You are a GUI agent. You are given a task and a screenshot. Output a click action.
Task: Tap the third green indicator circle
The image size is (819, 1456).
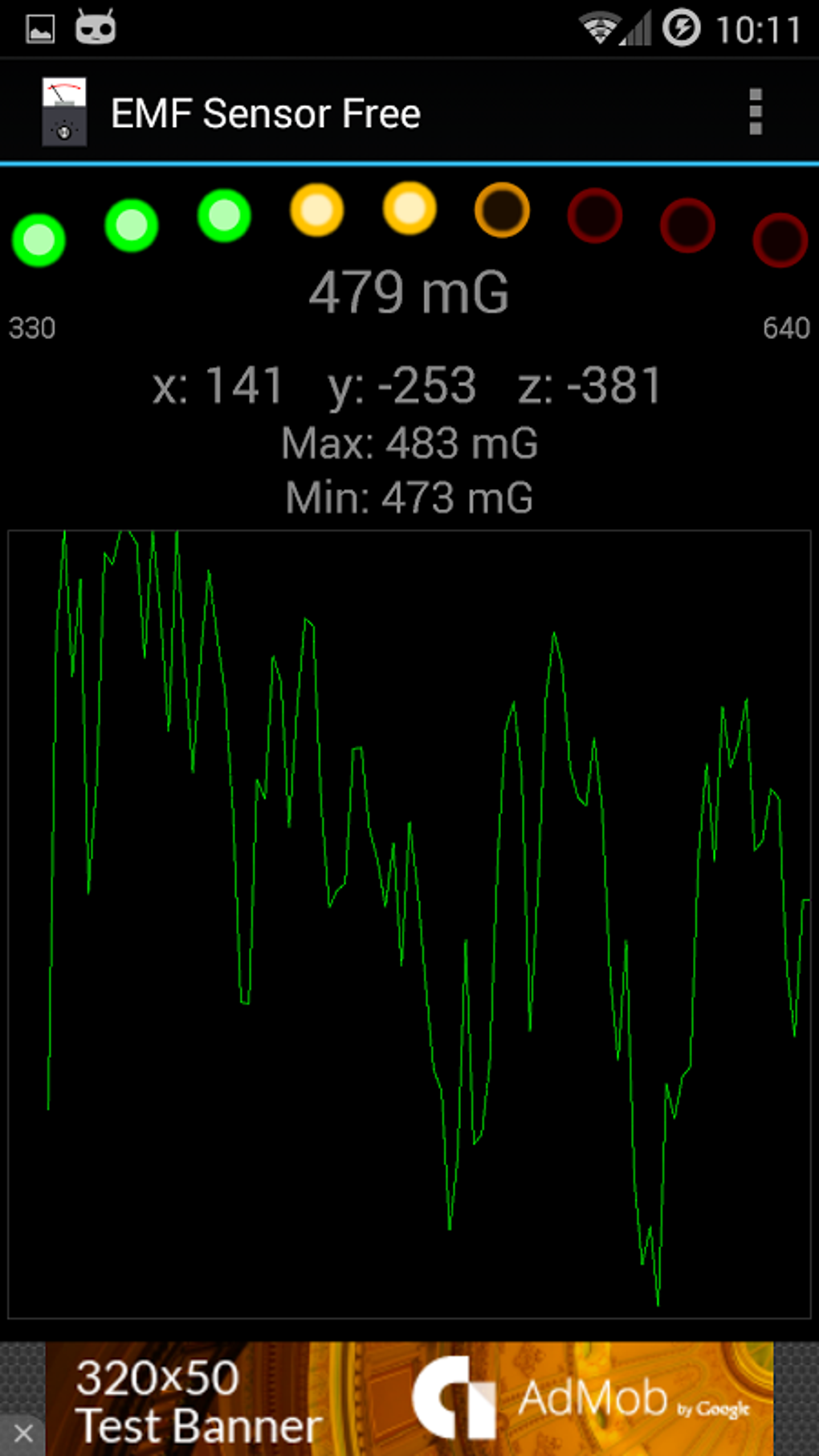[x=225, y=217]
